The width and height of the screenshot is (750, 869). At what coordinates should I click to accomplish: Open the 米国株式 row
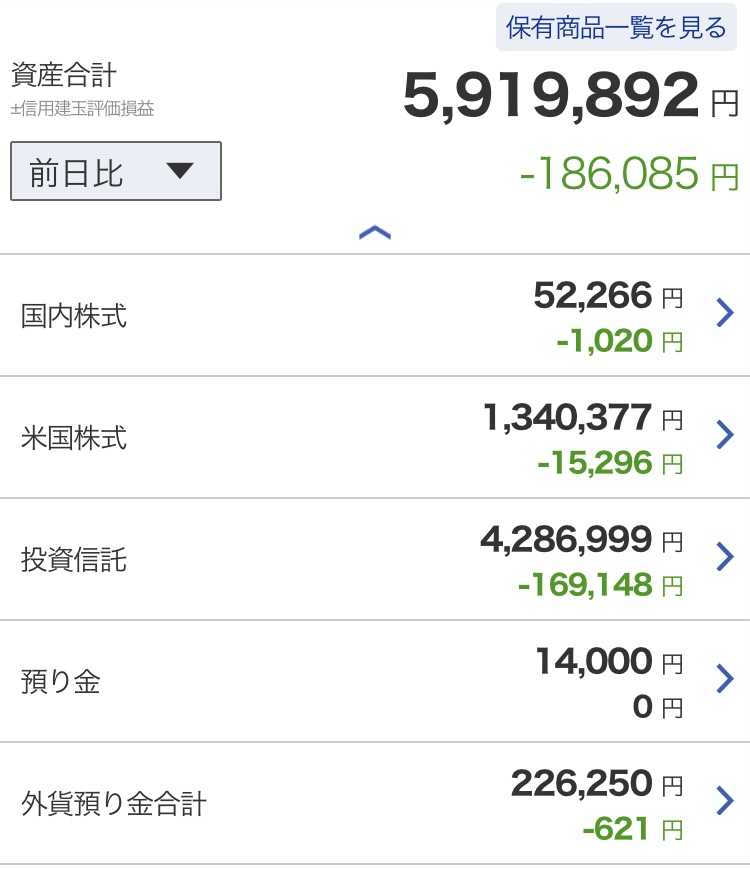click(375, 437)
